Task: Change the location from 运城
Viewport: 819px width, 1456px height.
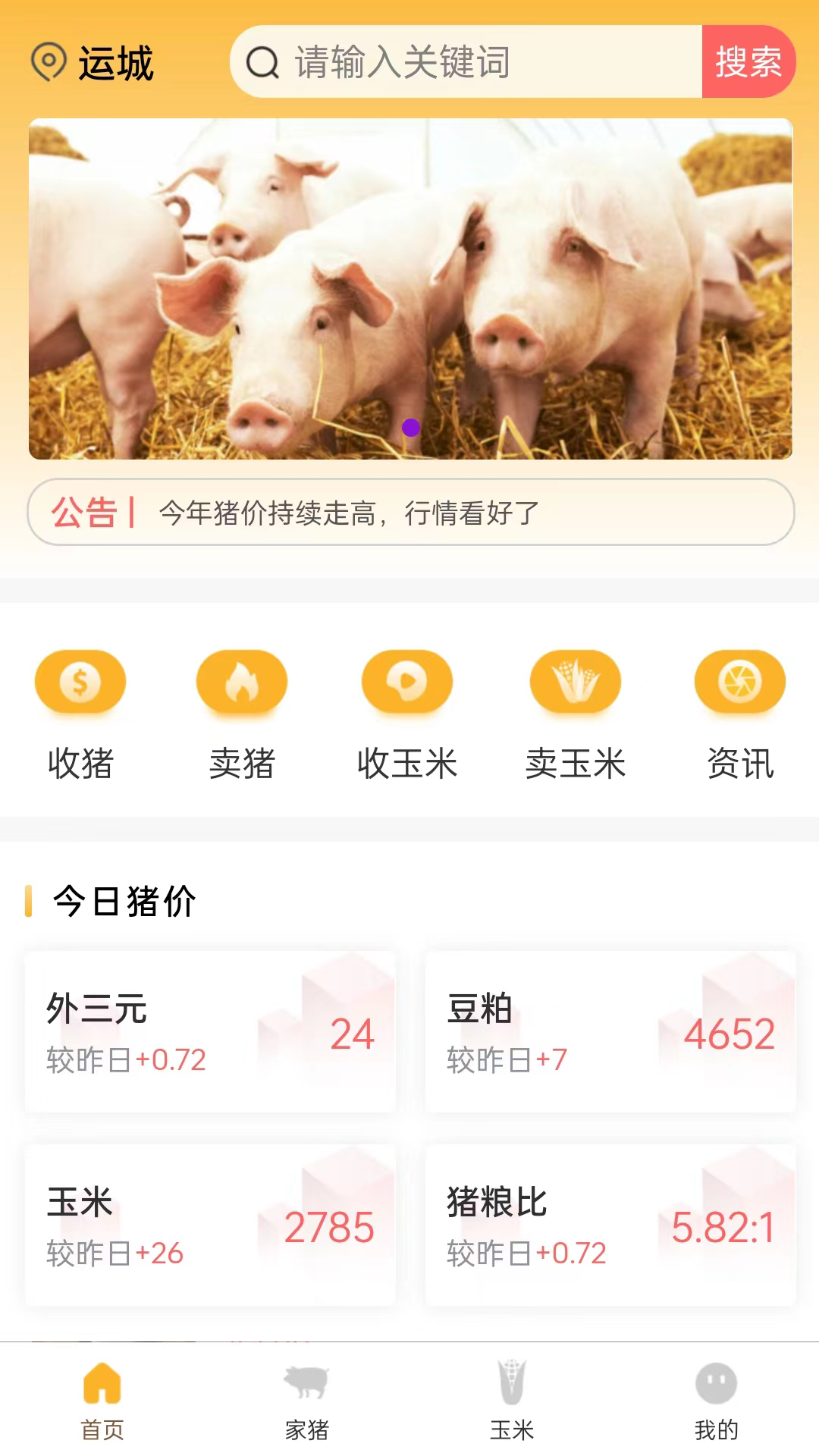Action: coord(93,62)
